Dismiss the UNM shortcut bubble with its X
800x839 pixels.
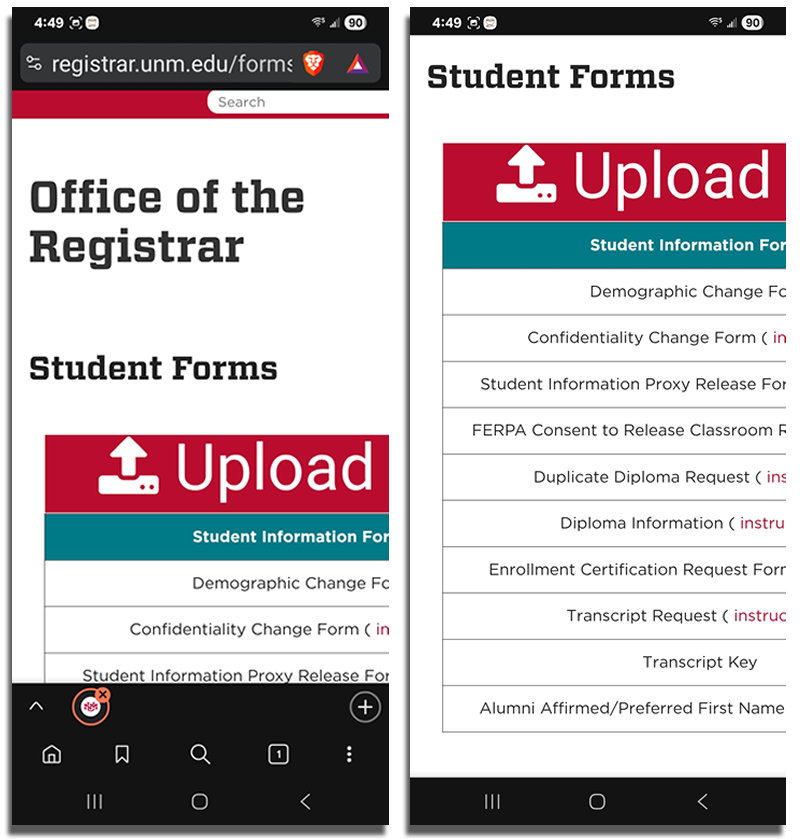pos(105,692)
